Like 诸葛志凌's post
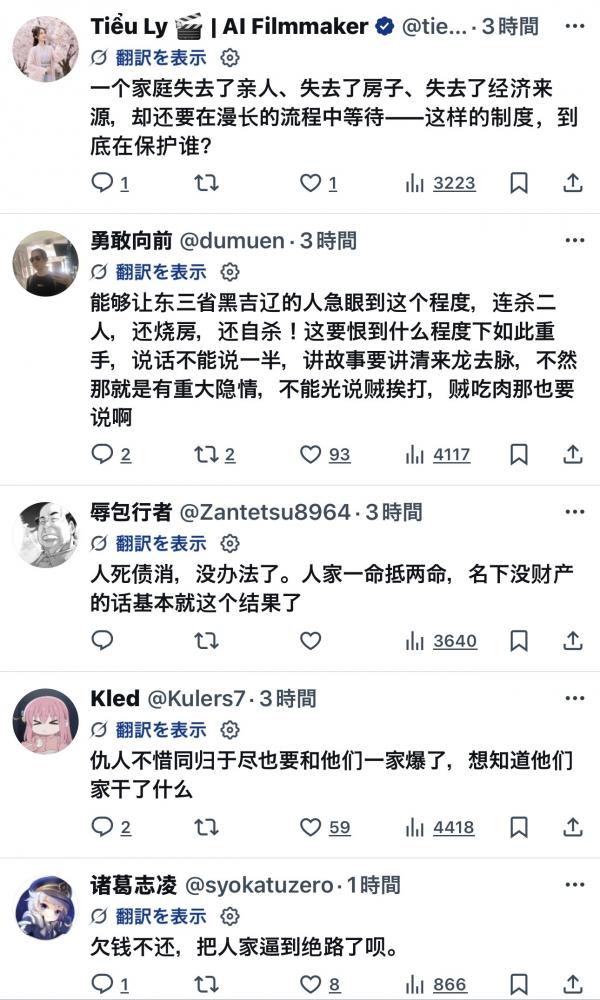The width and height of the screenshot is (600, 1000). (311, 985)
